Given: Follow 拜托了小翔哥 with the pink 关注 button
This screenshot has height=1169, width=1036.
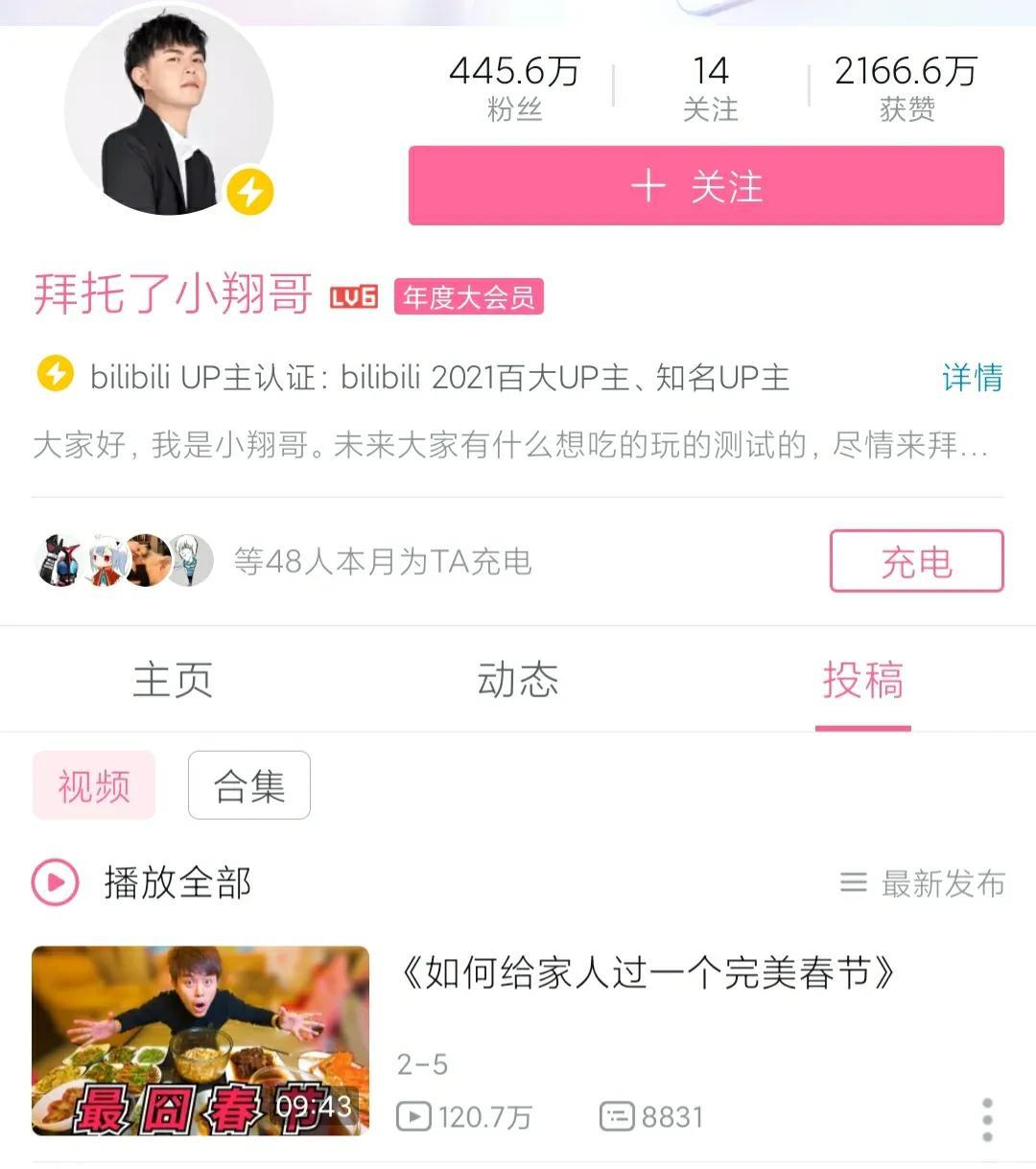Looking at the screenshot, I should pyautogui.click(x=706, y=186).
